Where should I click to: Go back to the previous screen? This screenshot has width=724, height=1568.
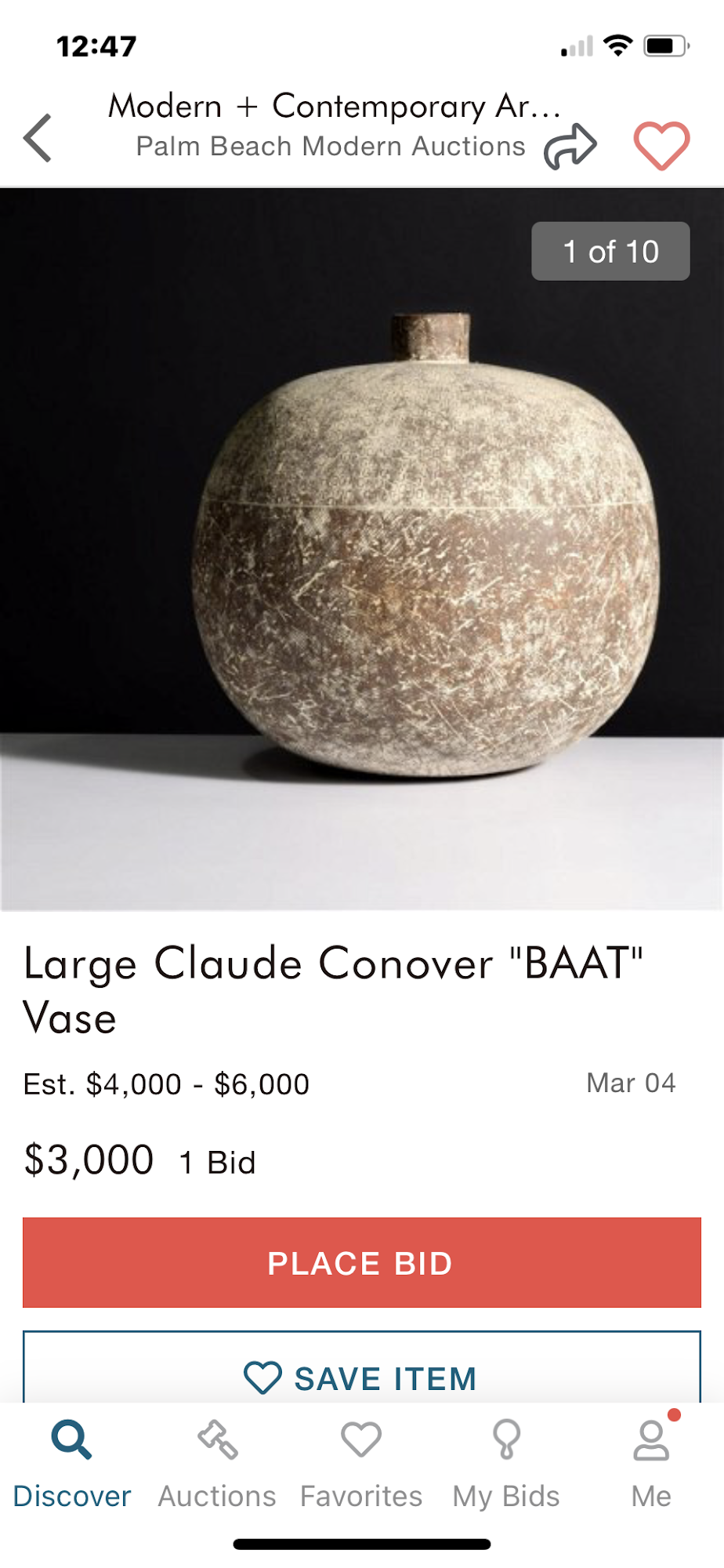[38, 138]
